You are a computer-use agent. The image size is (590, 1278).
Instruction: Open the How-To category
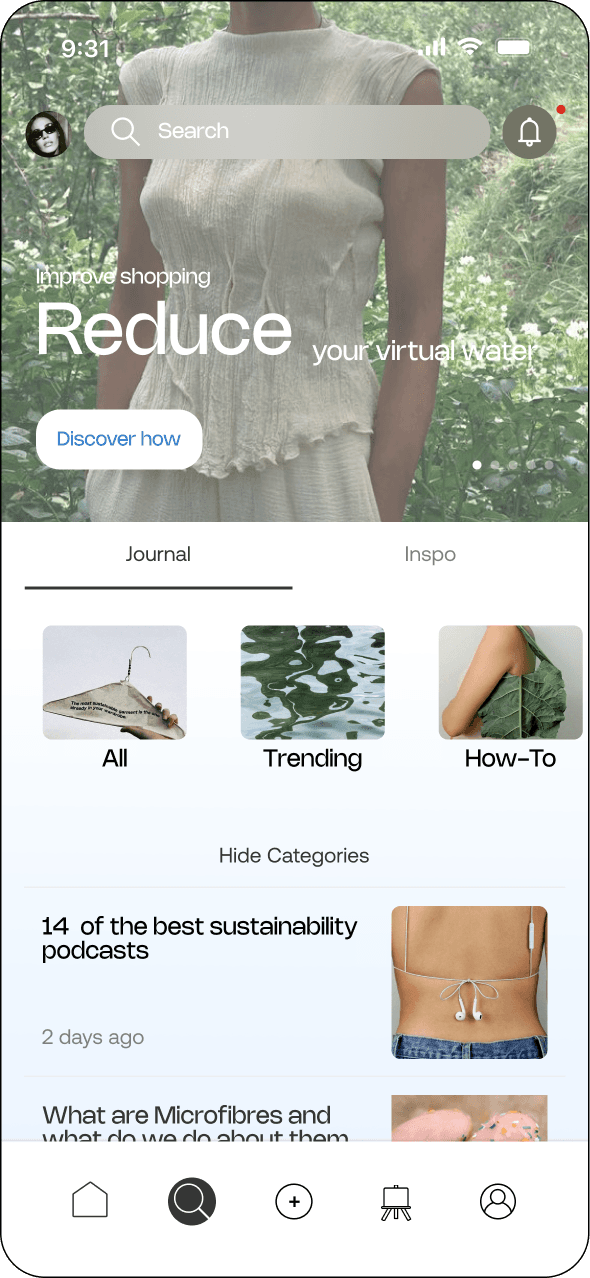point(510,698)
